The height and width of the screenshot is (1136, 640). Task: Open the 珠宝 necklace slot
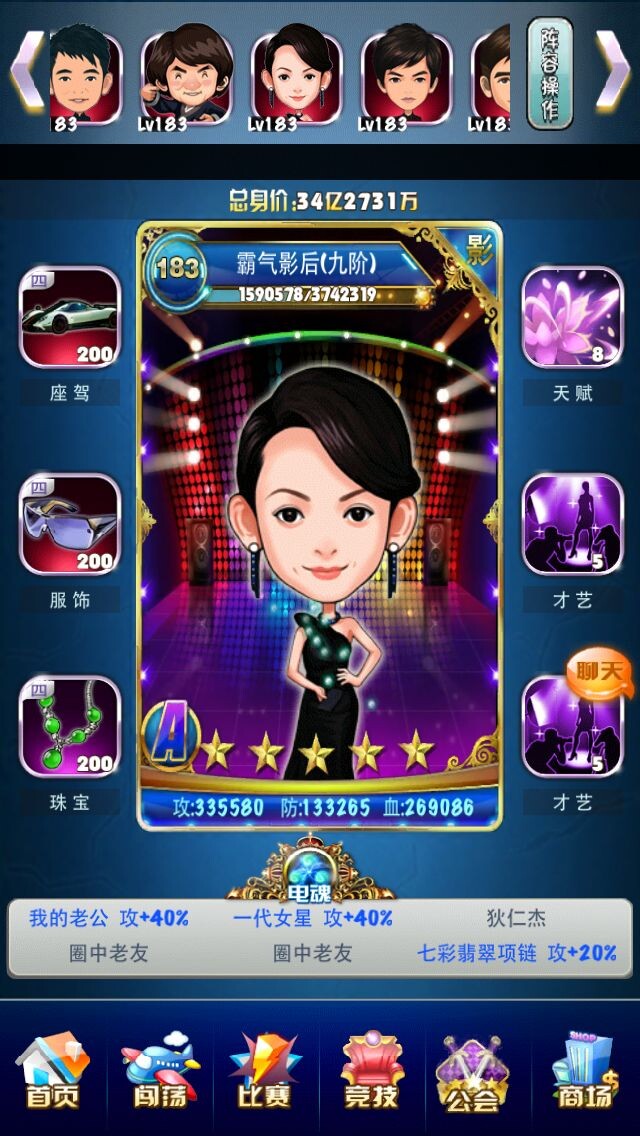(70, 727)
